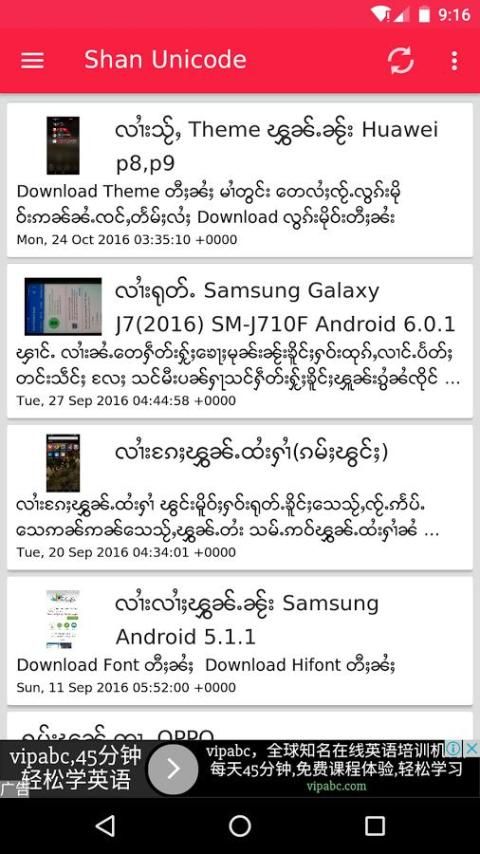Open the partially visible OPPO article
Image resolution: width=480 pixels, height=854 pixels.
(x=240, y=726)
